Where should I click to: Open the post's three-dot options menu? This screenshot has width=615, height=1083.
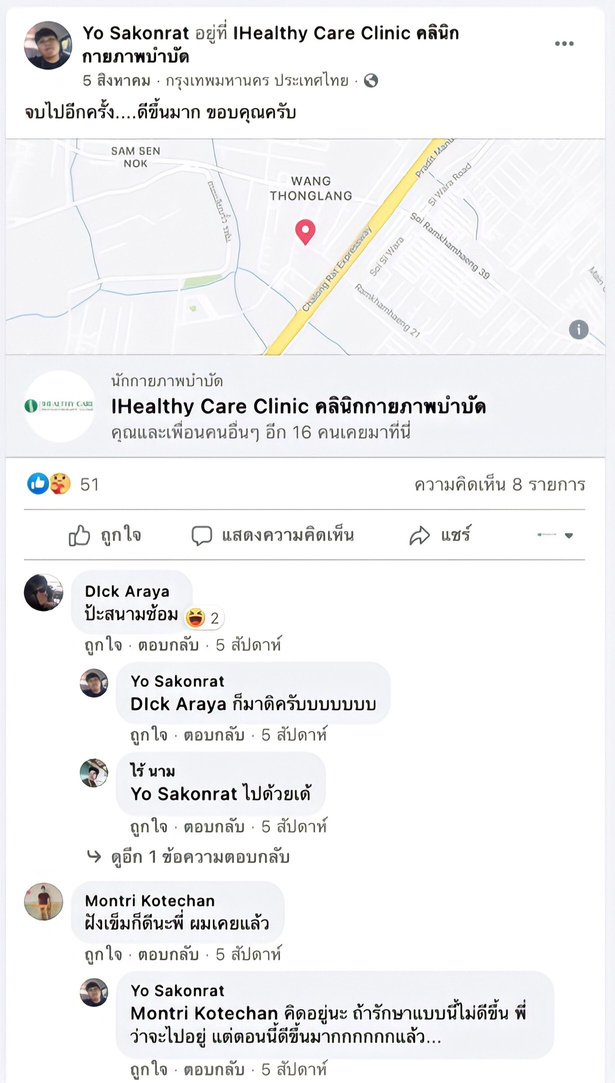[565, 44]
